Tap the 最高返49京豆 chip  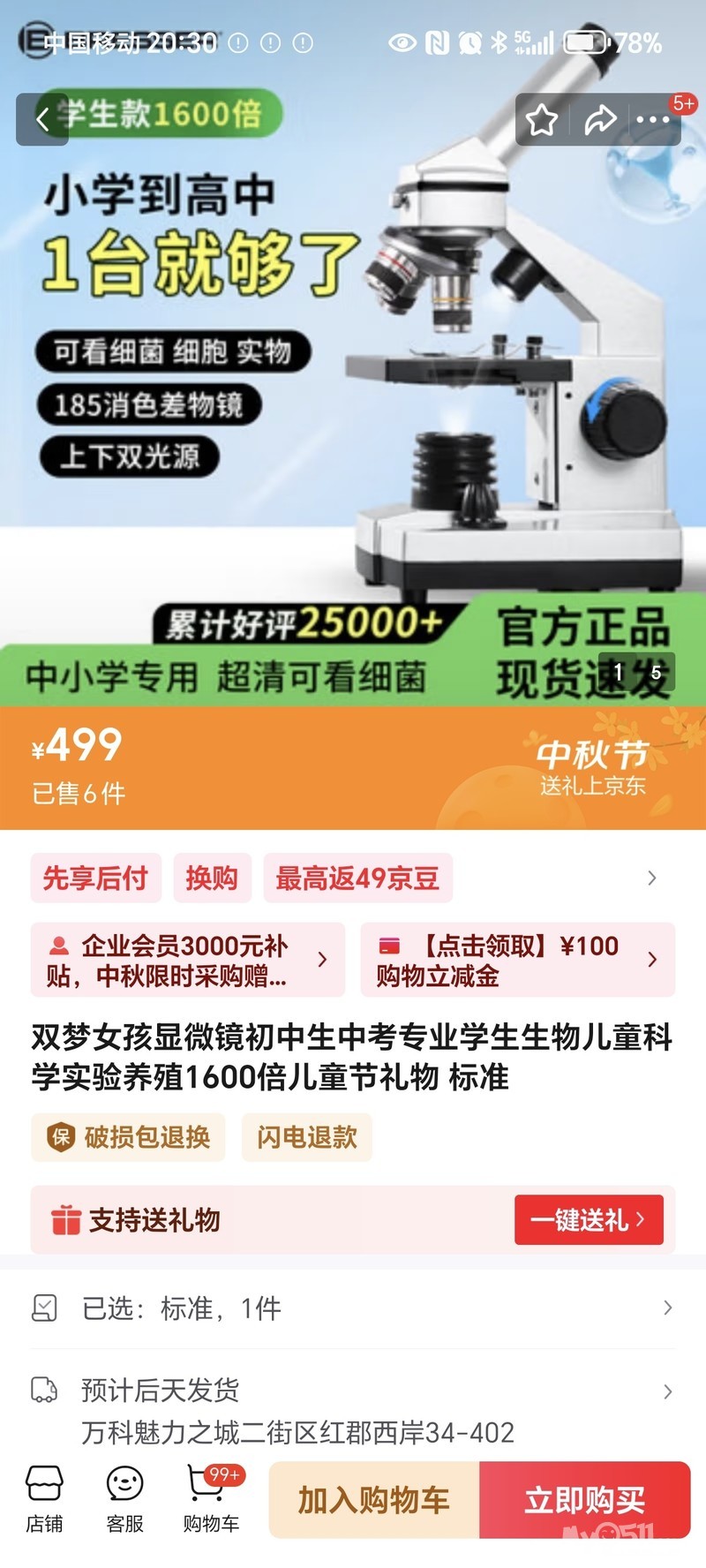click(x=357, y=878)
